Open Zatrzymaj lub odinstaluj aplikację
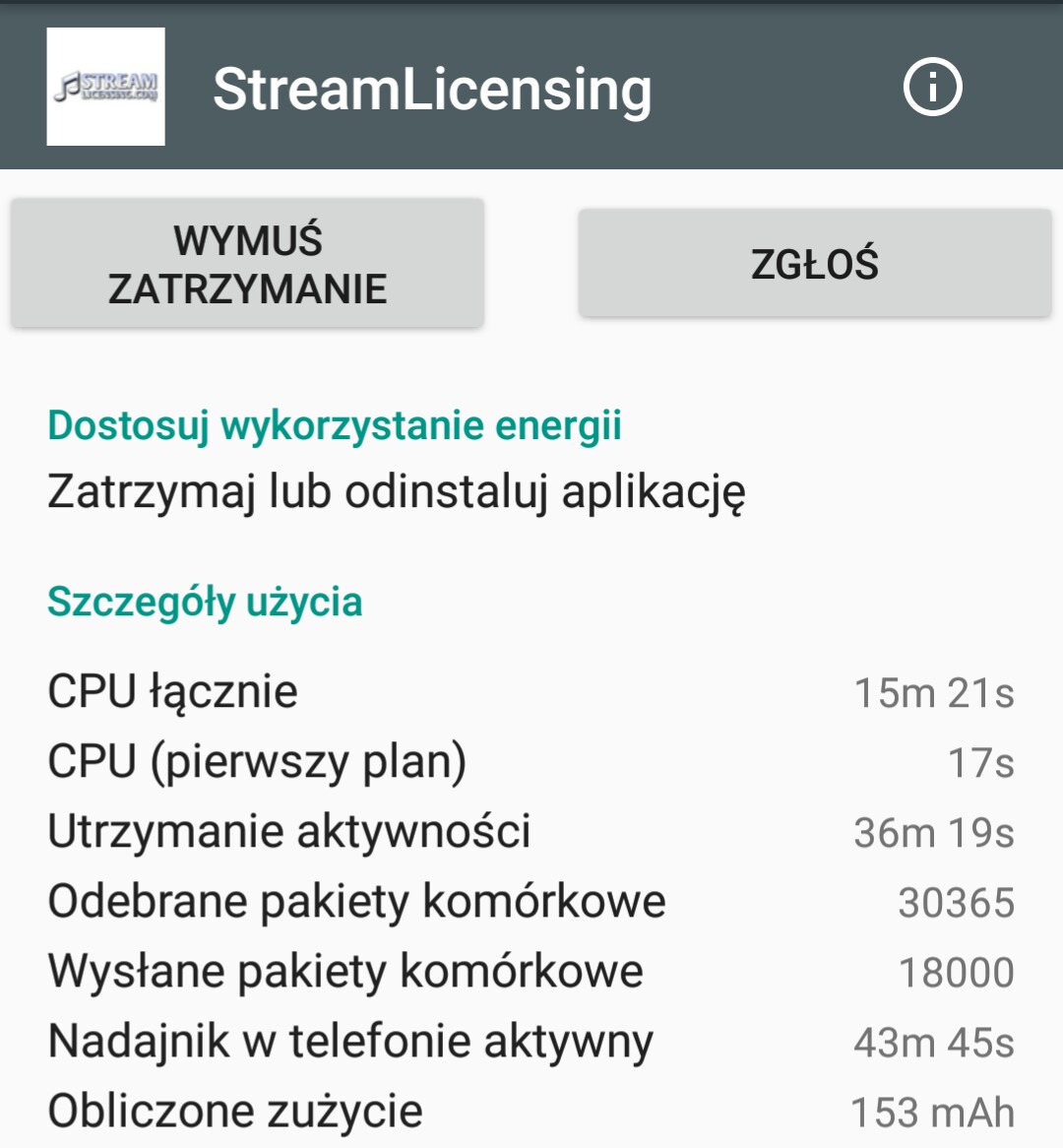Image resolution: width=1063 pixels, height=1148 pixels. point(397,490)
